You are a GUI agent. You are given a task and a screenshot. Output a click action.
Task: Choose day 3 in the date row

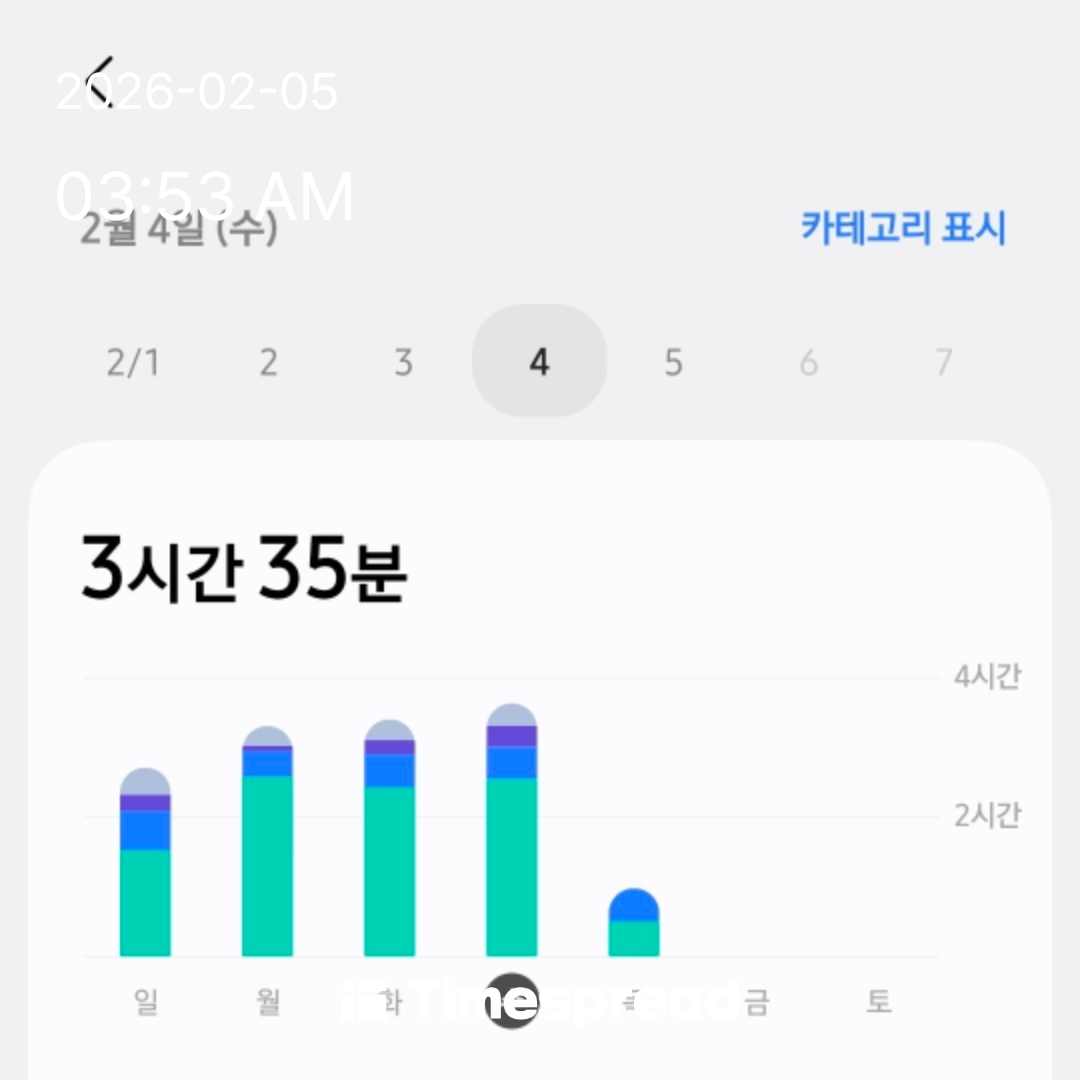click(x=403, y=362)
